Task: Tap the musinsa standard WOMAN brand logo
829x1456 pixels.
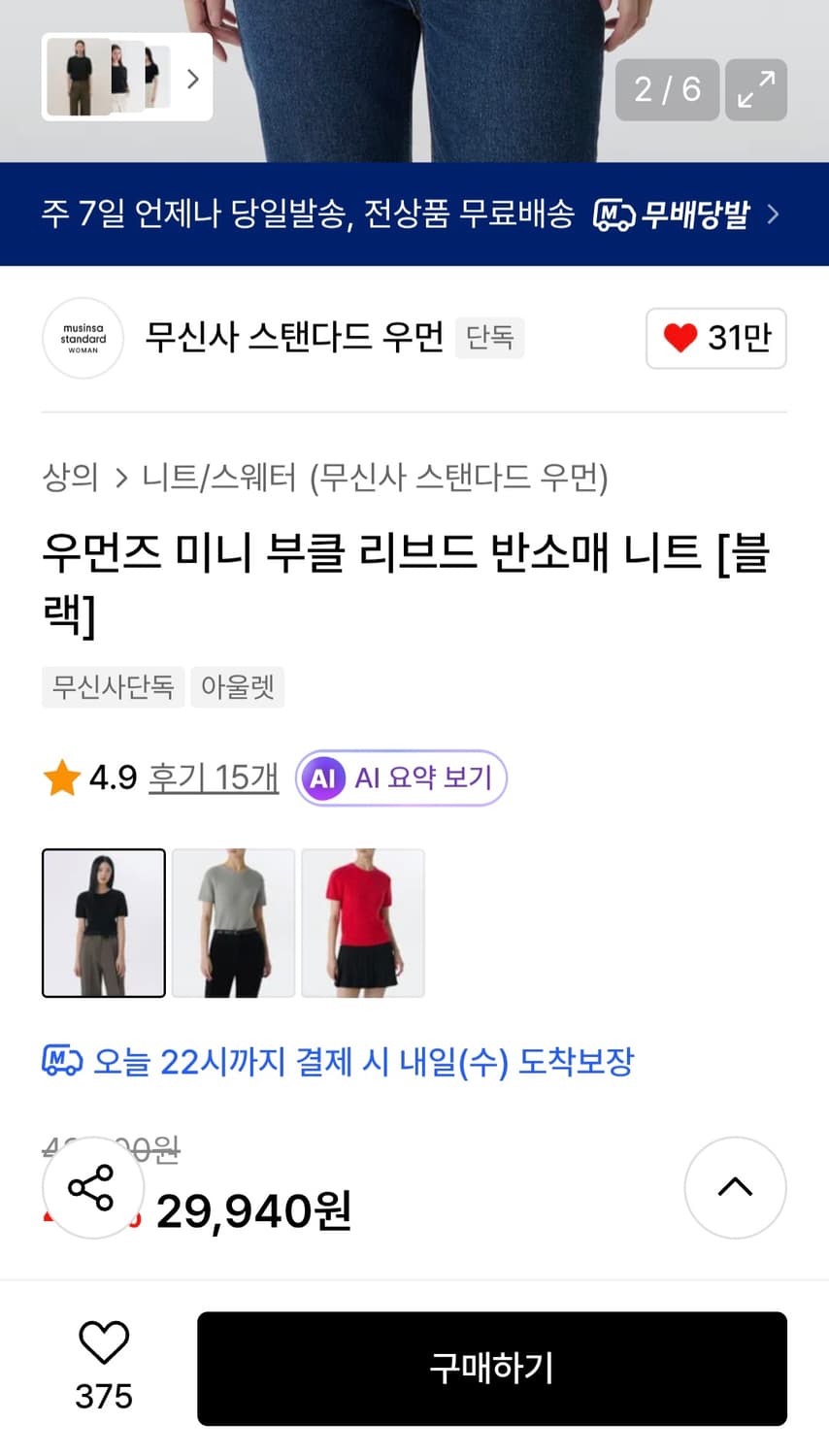Action: 83,338
